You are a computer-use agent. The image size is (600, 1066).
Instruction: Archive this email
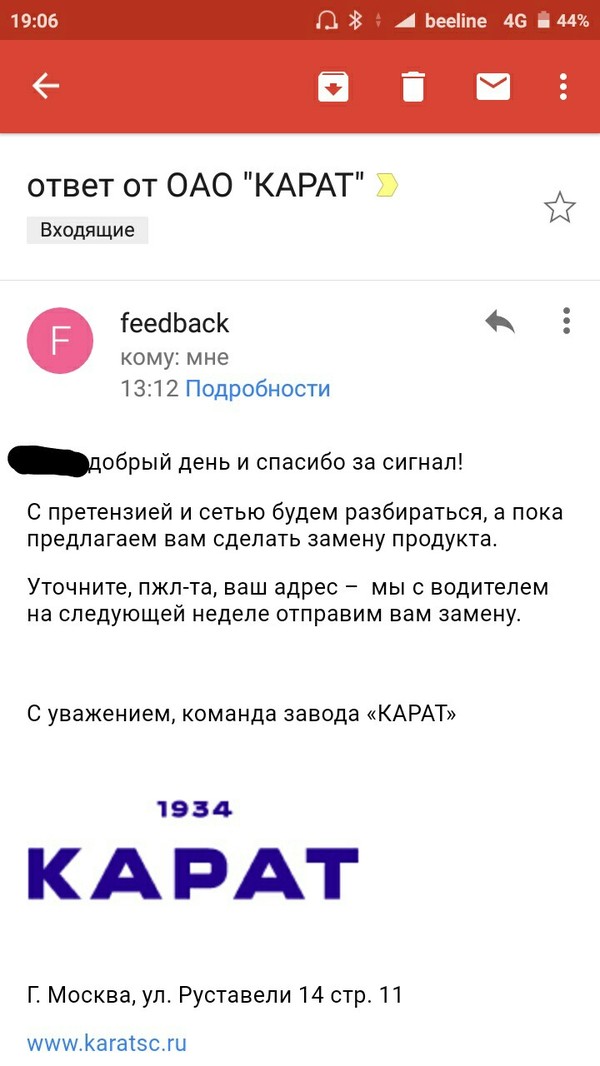click(x=333, y=87)
